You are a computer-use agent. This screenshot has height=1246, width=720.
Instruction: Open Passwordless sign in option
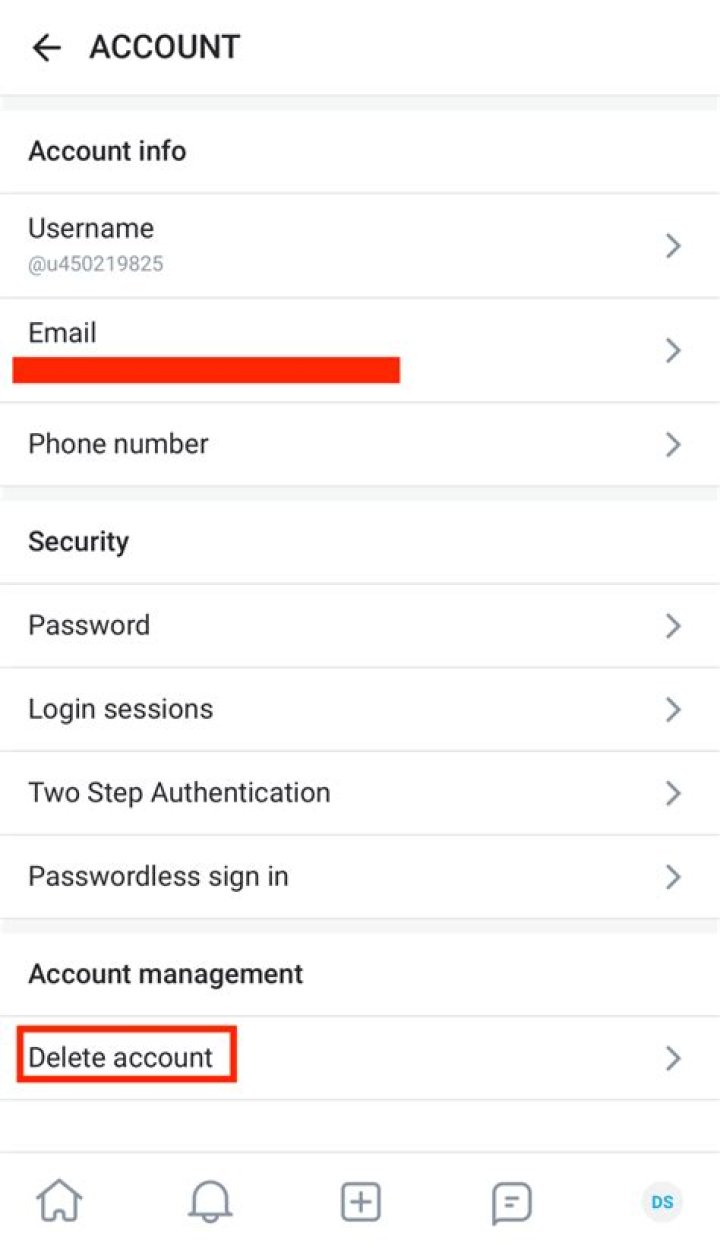pyautogui.click(x=360, y=877)
